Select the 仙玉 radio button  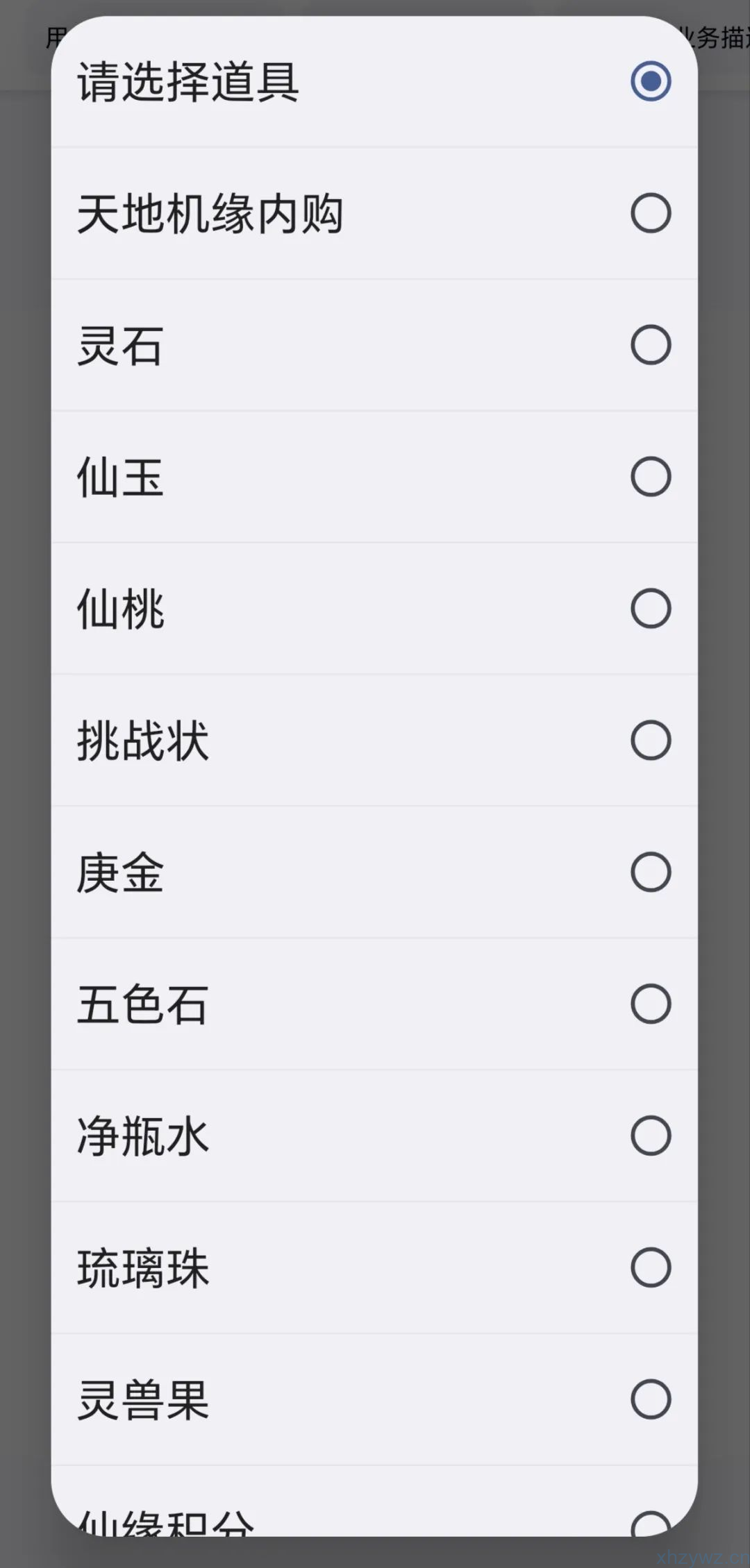649,476
